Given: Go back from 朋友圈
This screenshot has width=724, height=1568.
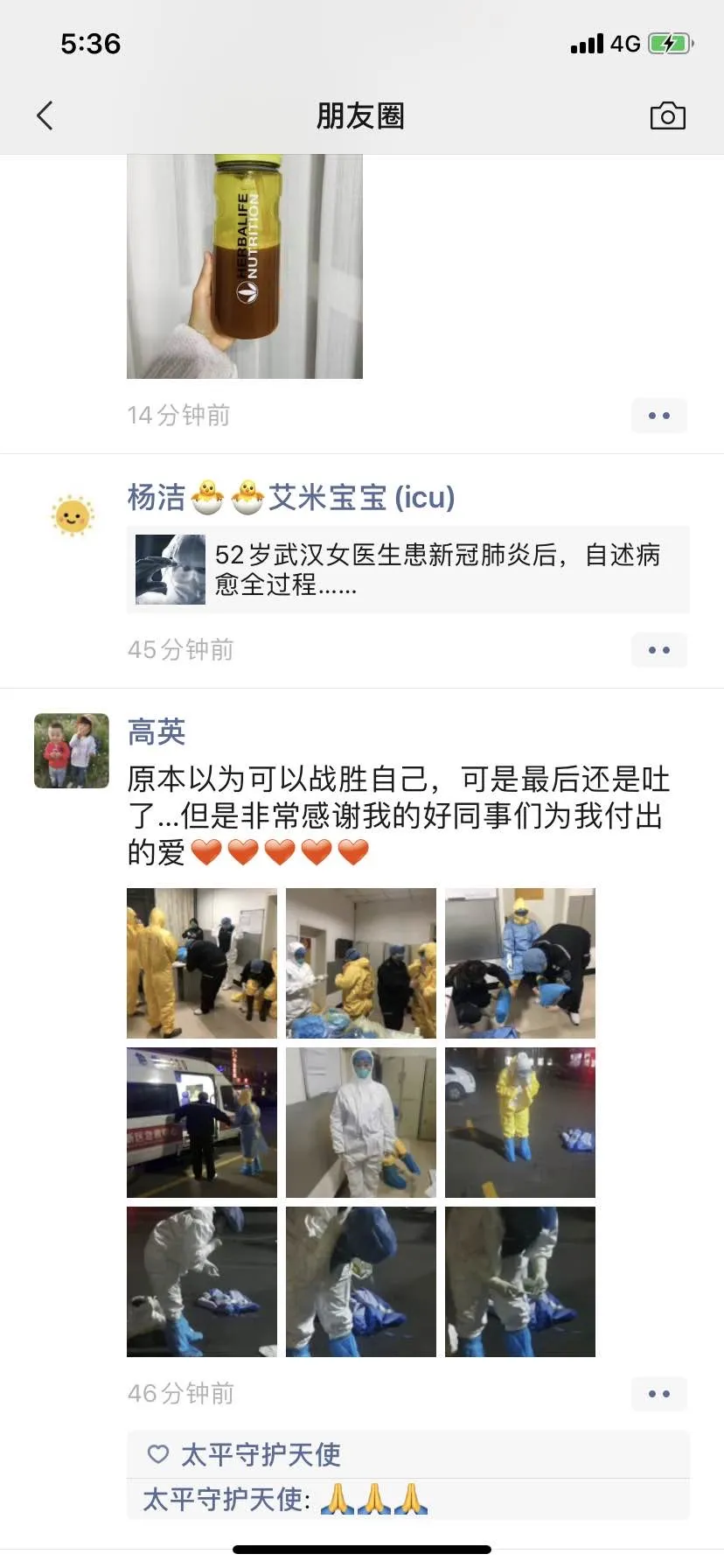Looking at the screenshot, I should [45, 115].
